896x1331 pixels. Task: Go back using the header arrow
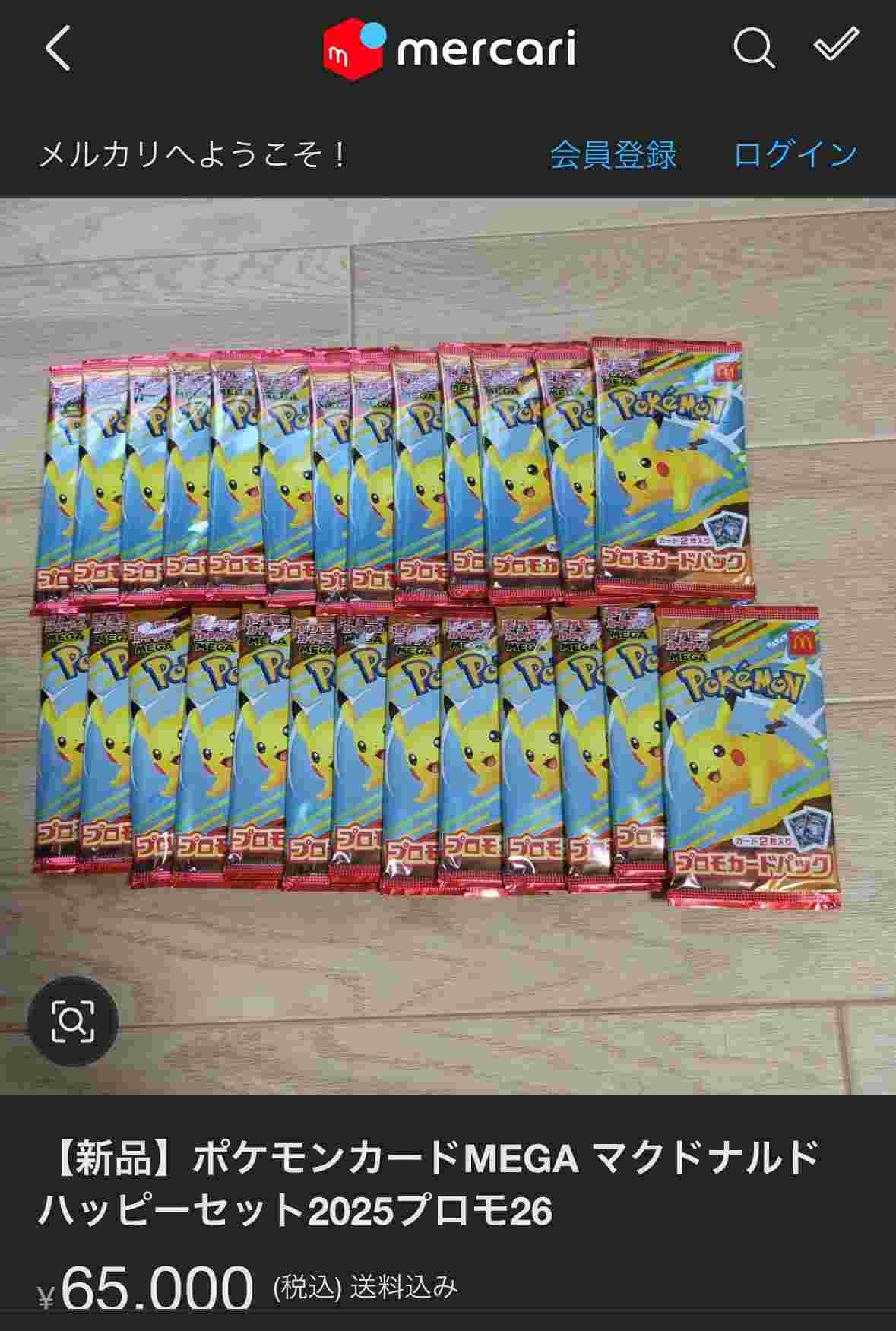pyautogui.click(x=58, y=48)
